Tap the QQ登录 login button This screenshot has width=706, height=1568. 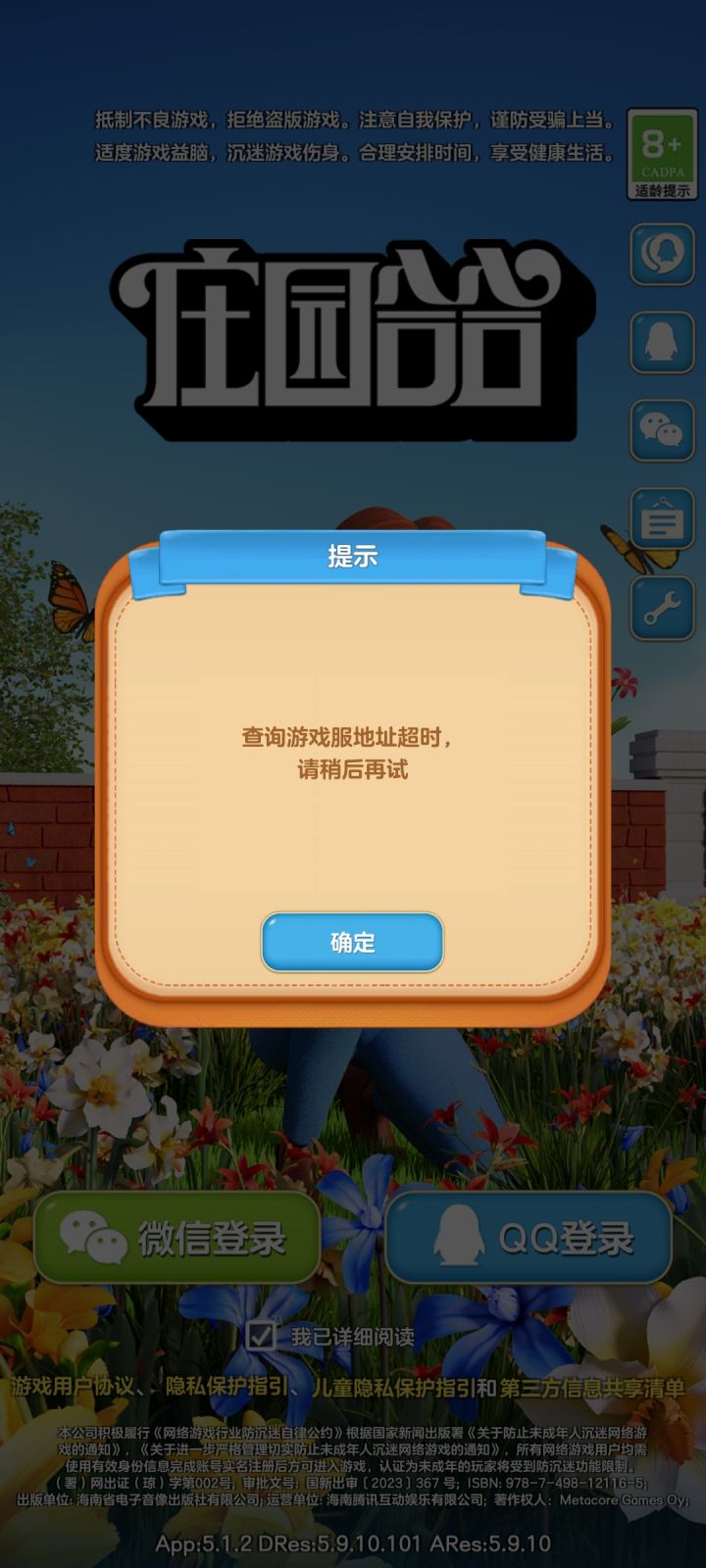tap(529, 1238)
